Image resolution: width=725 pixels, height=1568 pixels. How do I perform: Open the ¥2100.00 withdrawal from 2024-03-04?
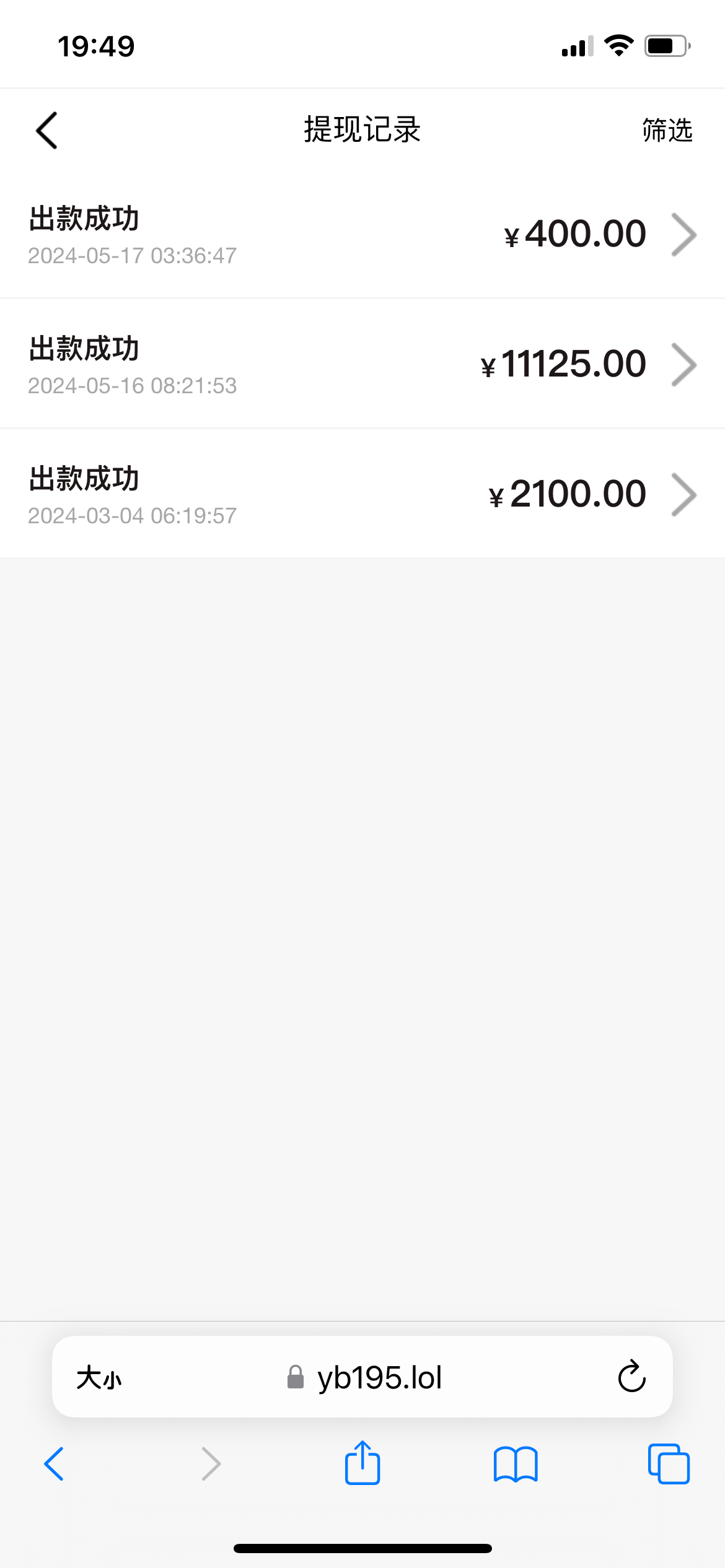click(362, 495)
